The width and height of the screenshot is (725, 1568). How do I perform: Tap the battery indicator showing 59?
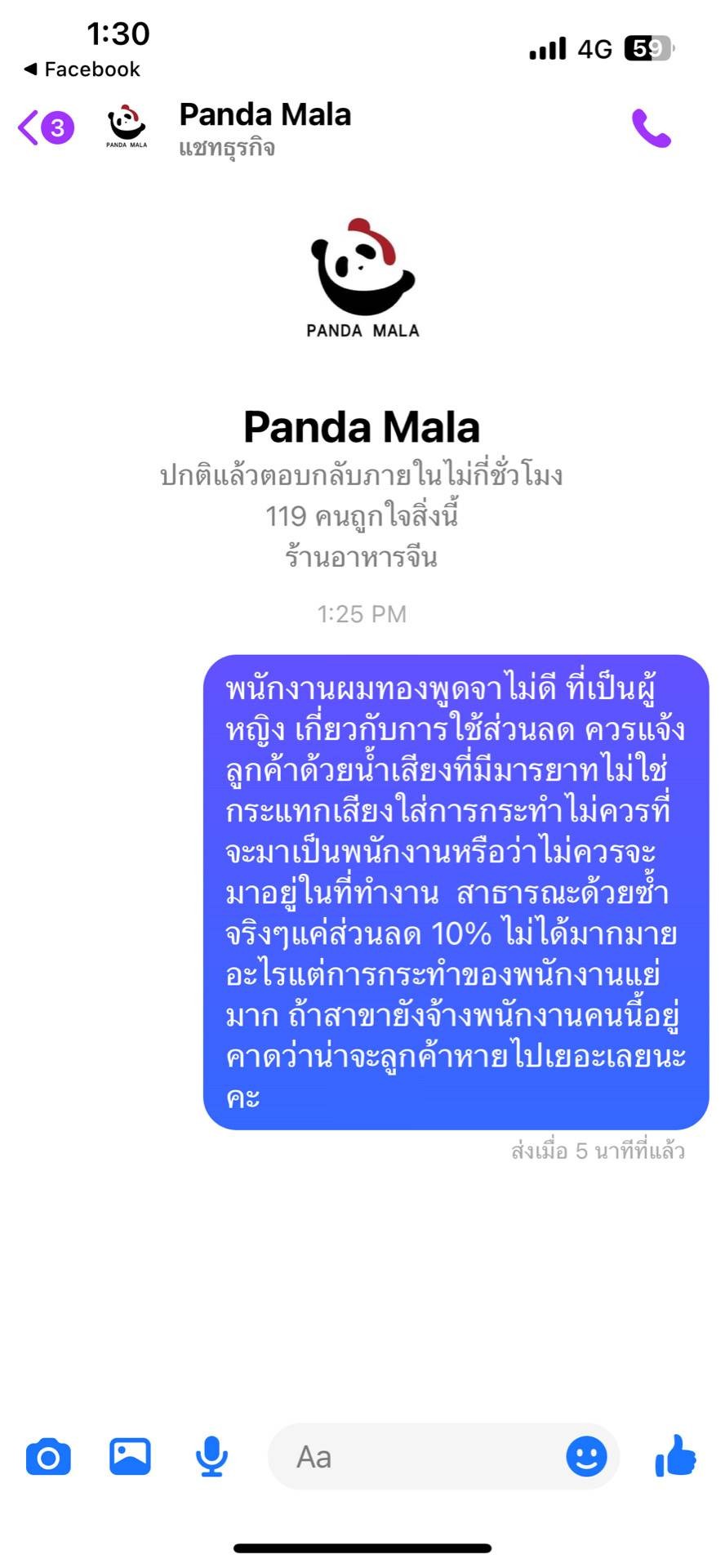pyautogui.click(x=651, y=48)
